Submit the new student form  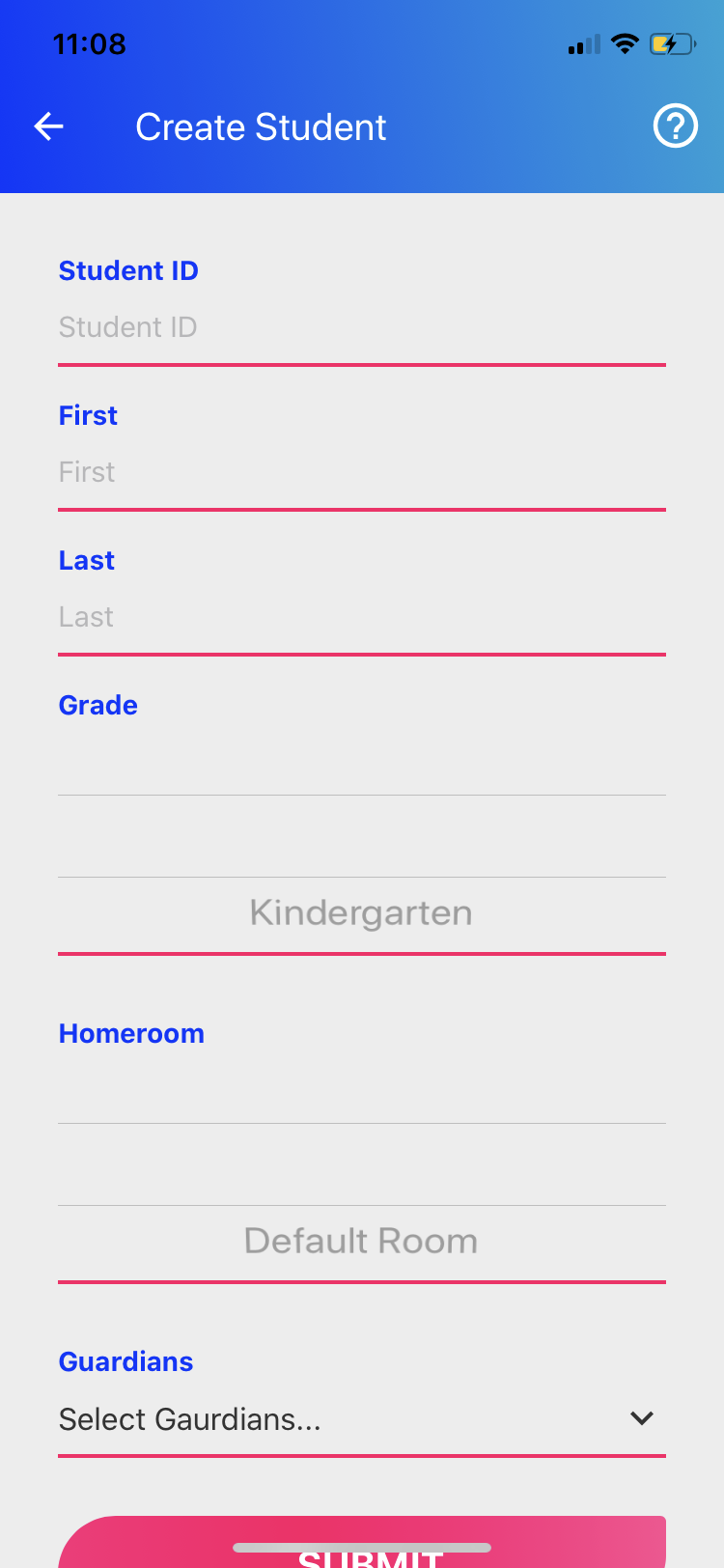click(362, 1543)
